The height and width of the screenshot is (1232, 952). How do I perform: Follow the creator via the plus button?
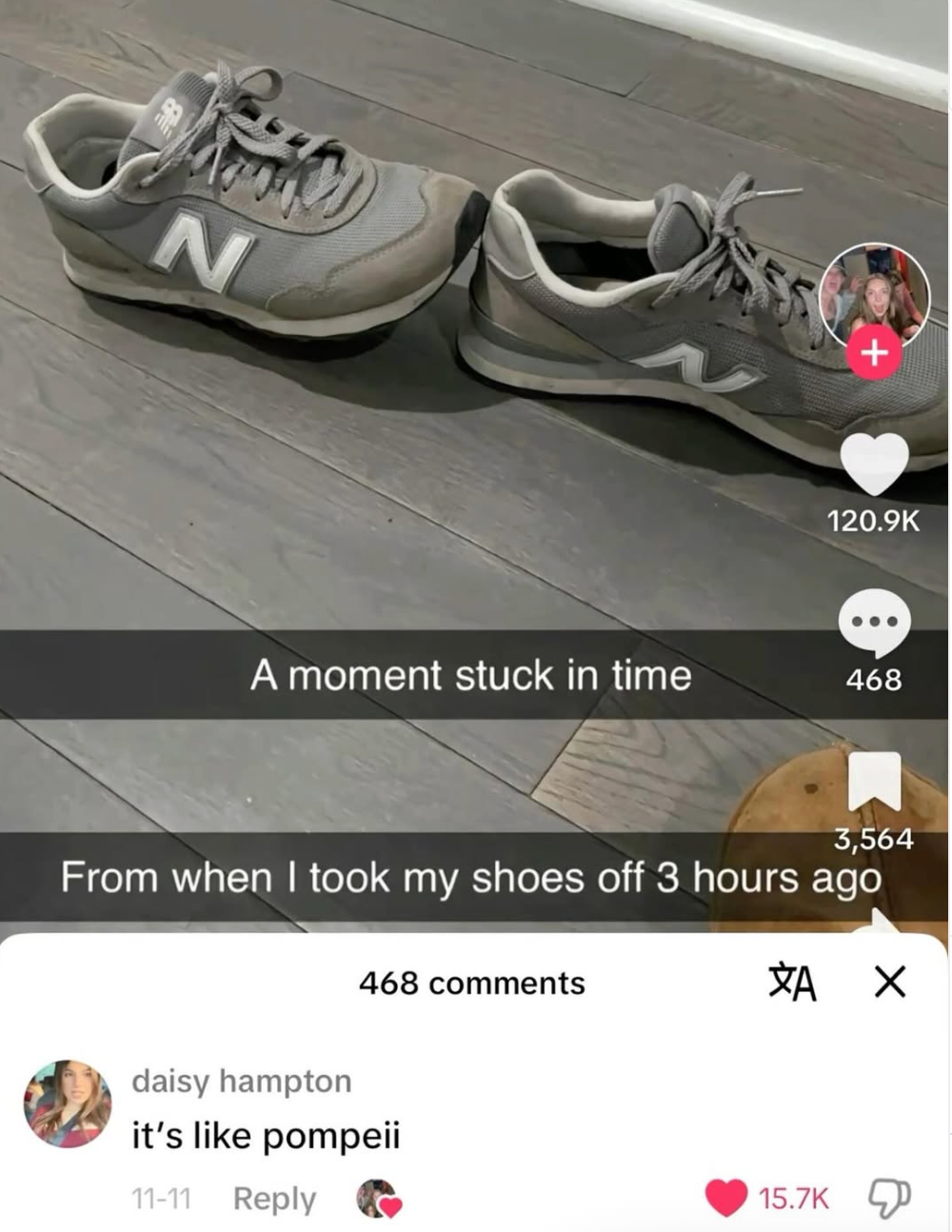click(874, 353)
